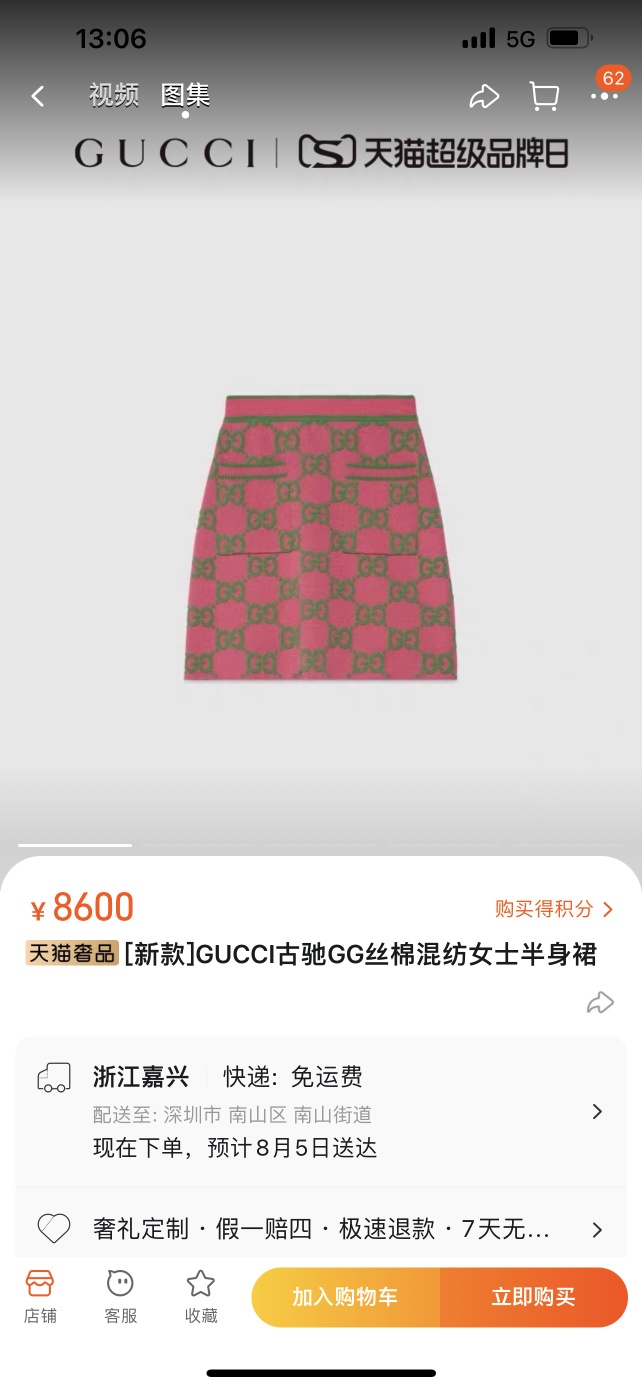Image resolution: width=642 pixels, height=1389 pixels.
Task: Expand the 奢礼定制 service guarantees row
Action: point(320,1229)
